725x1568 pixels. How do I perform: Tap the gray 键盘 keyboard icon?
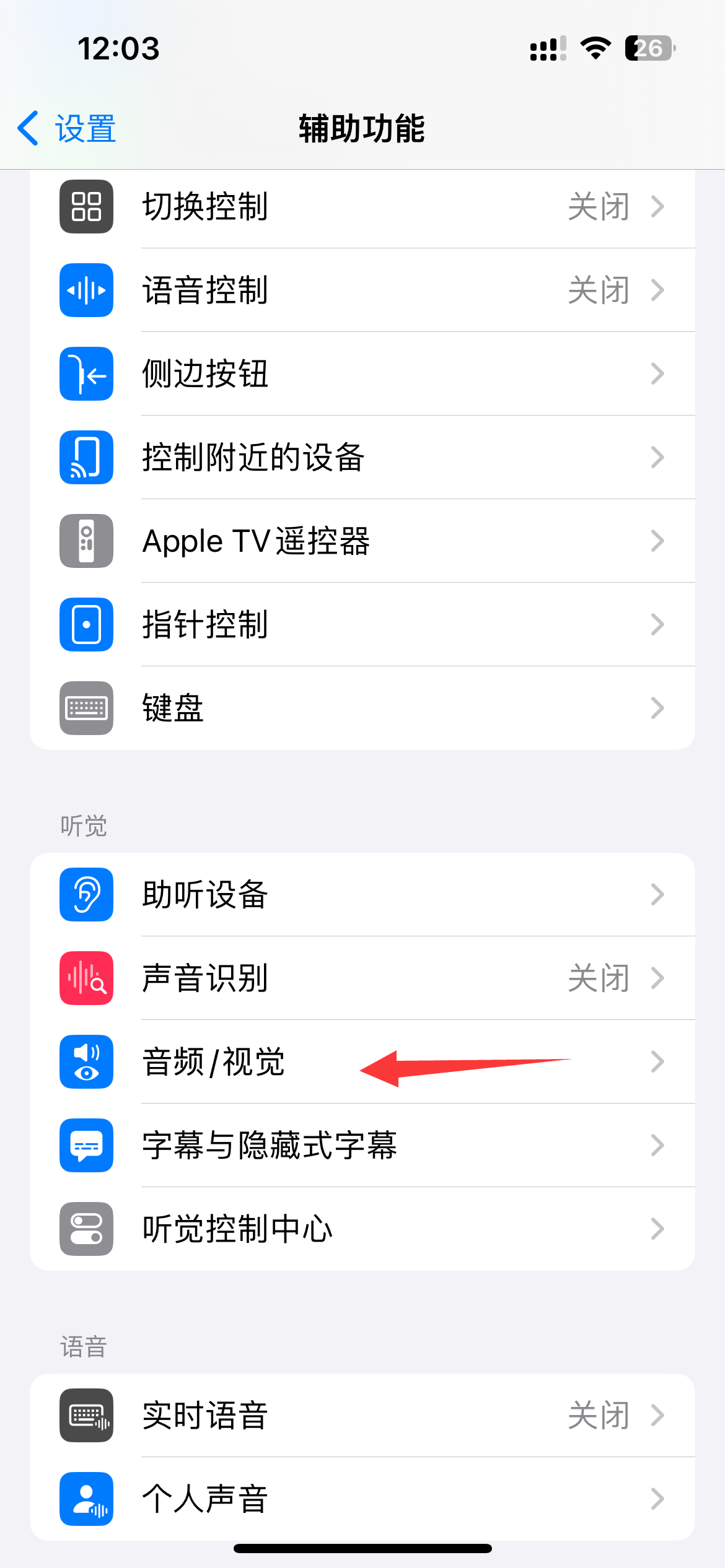coord(86,708)
